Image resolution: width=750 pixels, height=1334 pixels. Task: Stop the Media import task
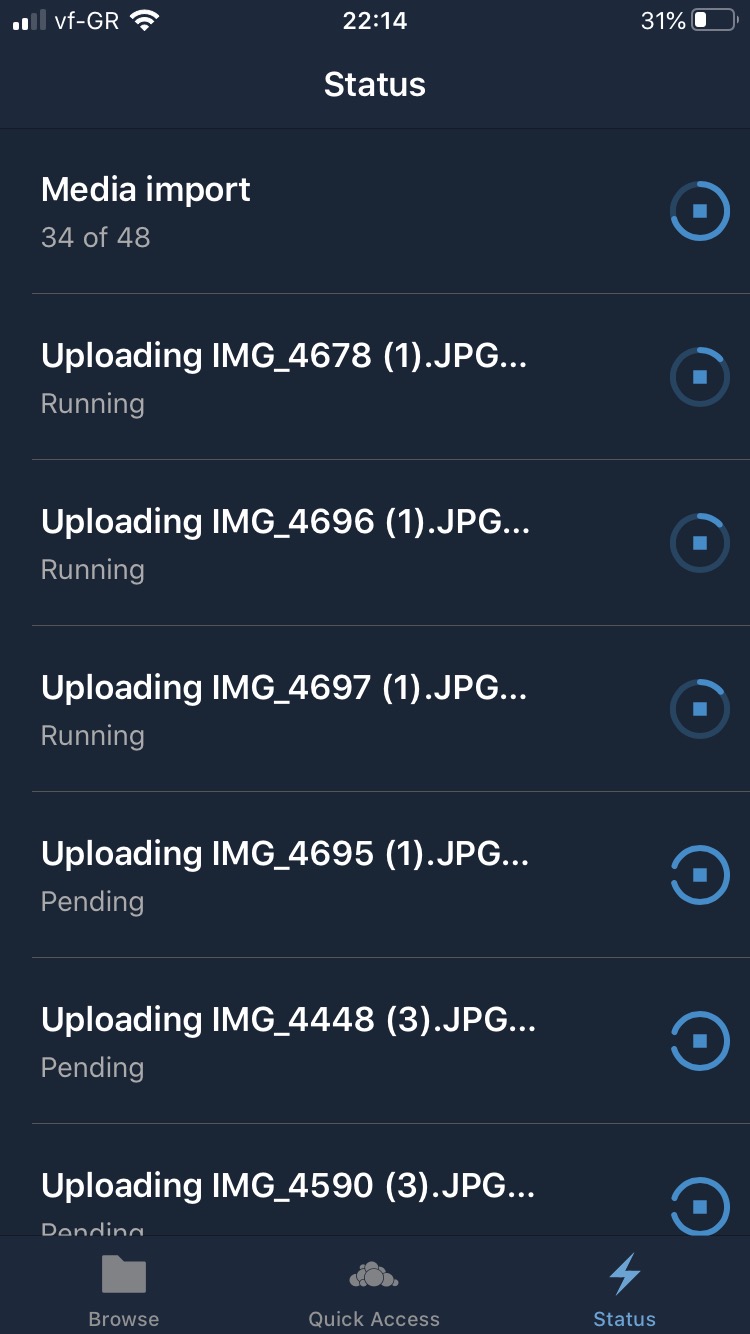699,211
